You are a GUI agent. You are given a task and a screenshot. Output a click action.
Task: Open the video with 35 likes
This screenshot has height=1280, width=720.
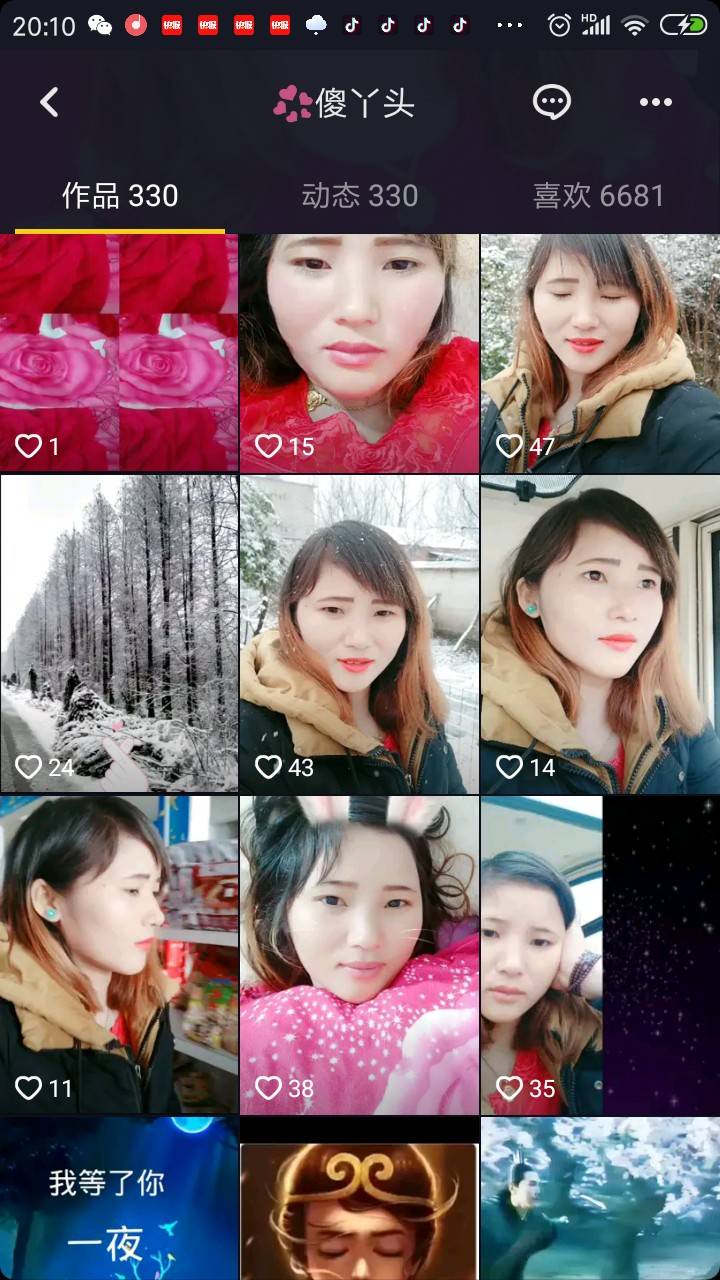600,955
